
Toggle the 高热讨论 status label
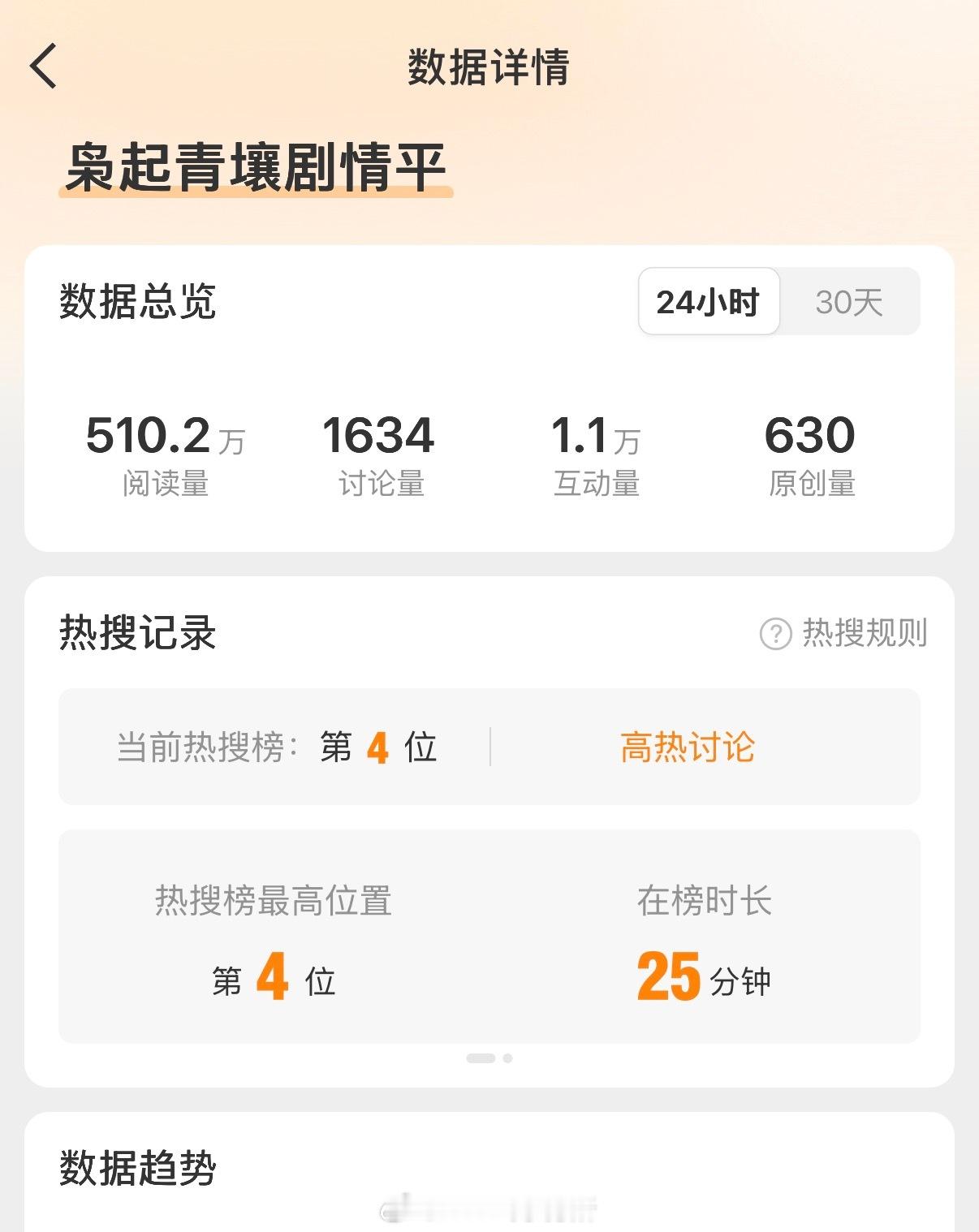pyautogui.click(x=686, y=747)
